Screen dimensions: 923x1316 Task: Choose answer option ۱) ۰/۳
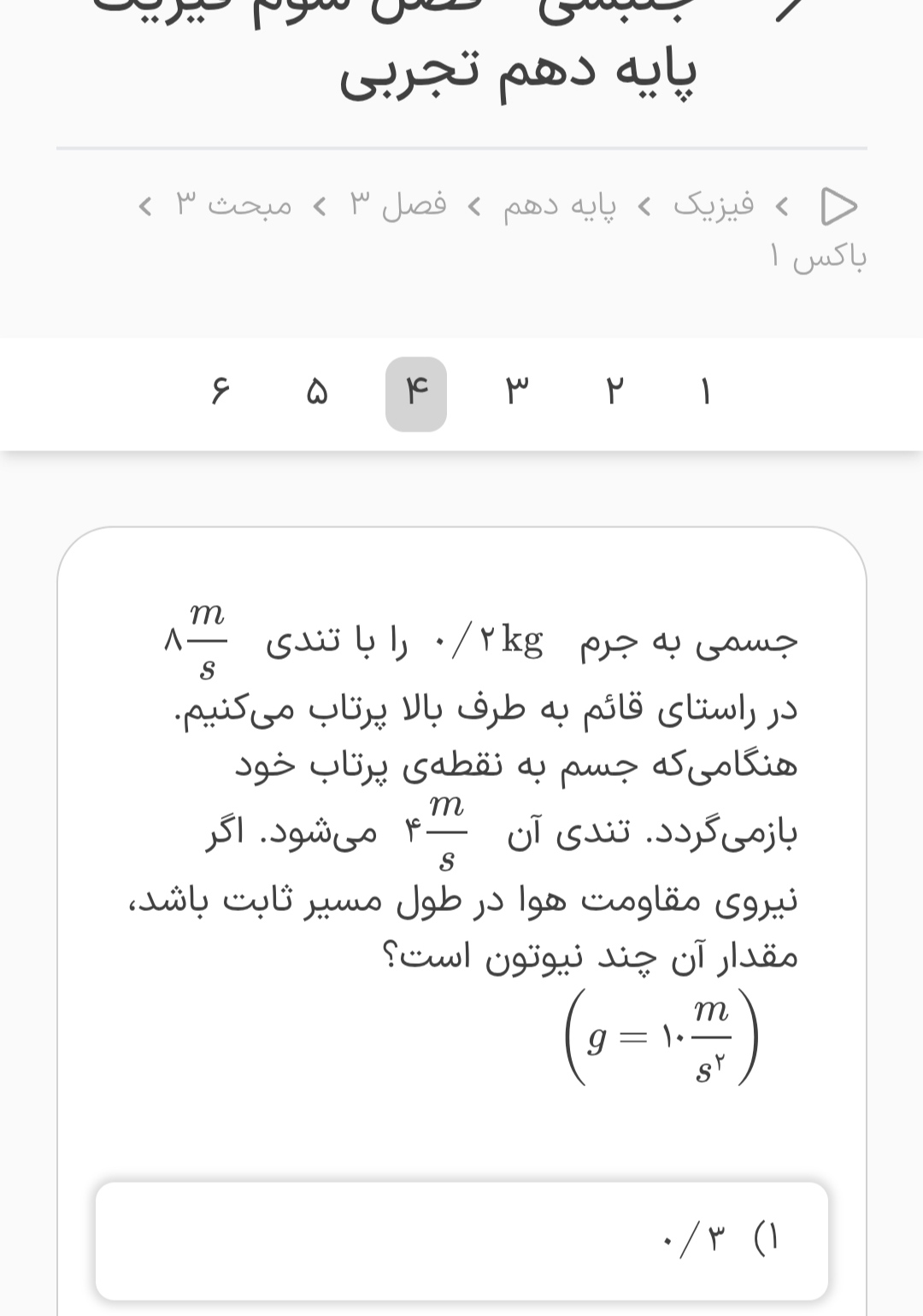point(461,1239)
